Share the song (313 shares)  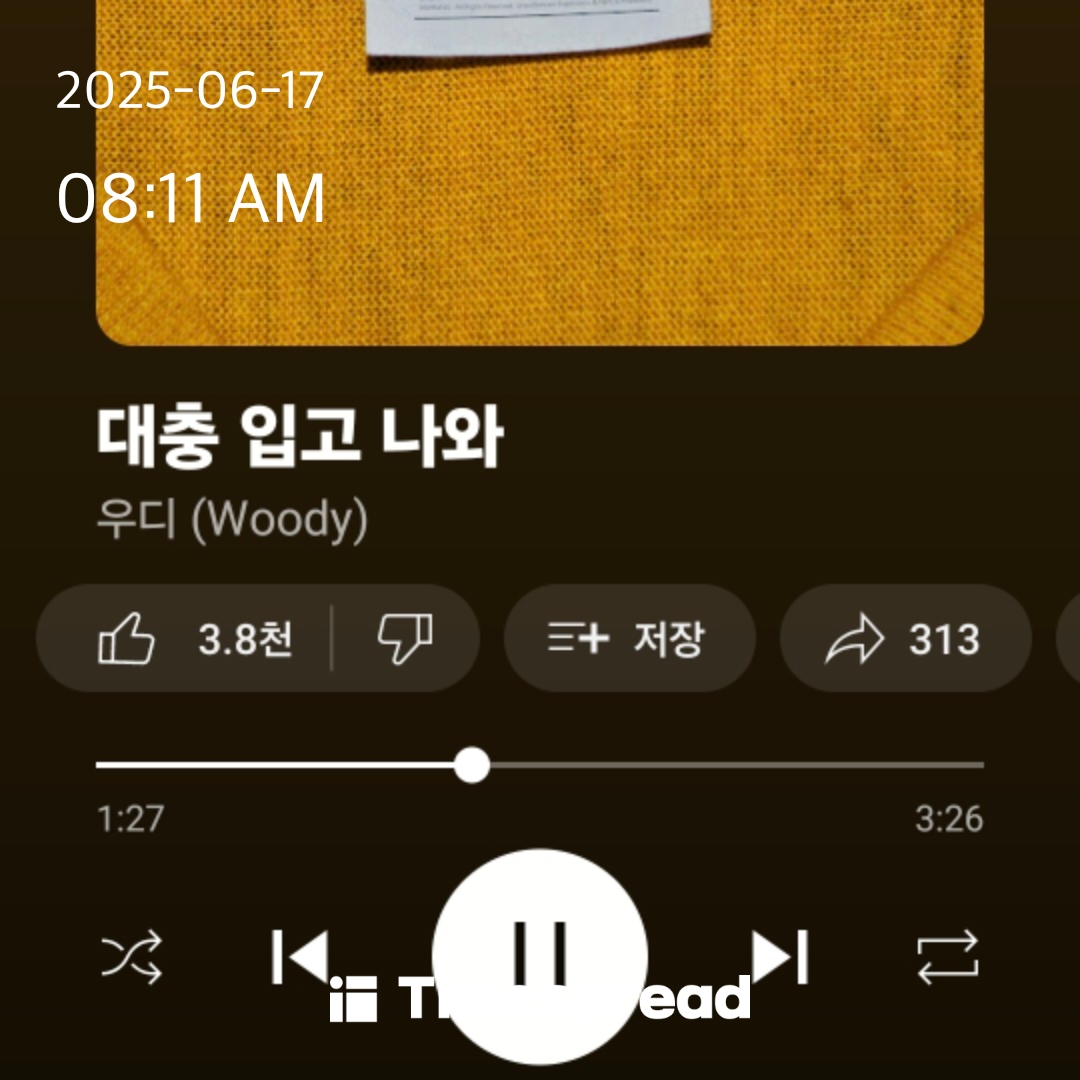pos(904,639)
